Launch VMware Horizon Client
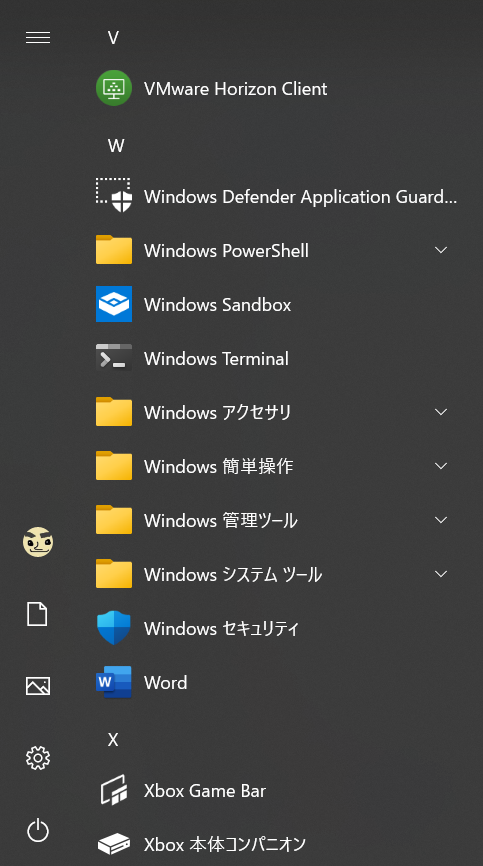Viewport: 483px width, 866px height. click(x=278, y=88)
